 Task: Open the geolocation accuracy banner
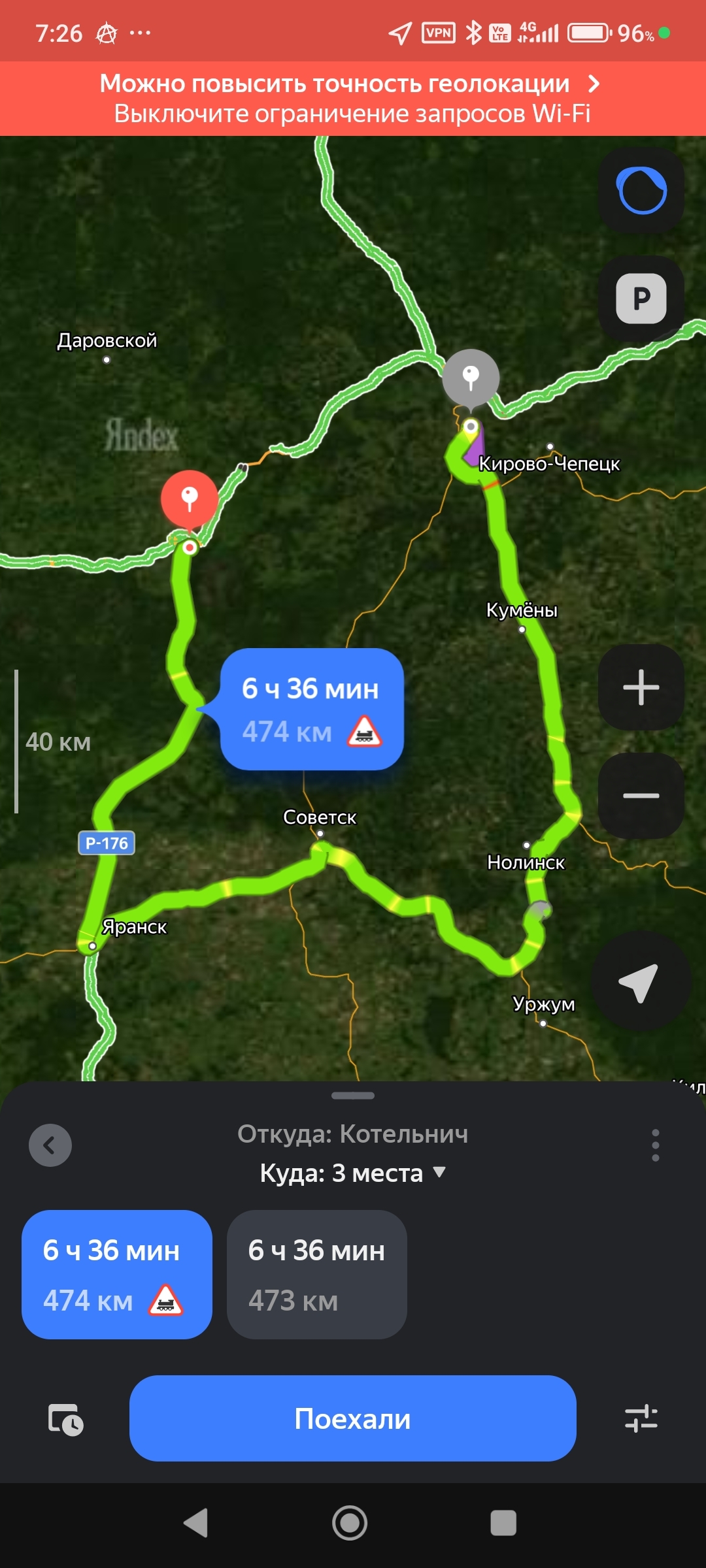tap(353, 99)
